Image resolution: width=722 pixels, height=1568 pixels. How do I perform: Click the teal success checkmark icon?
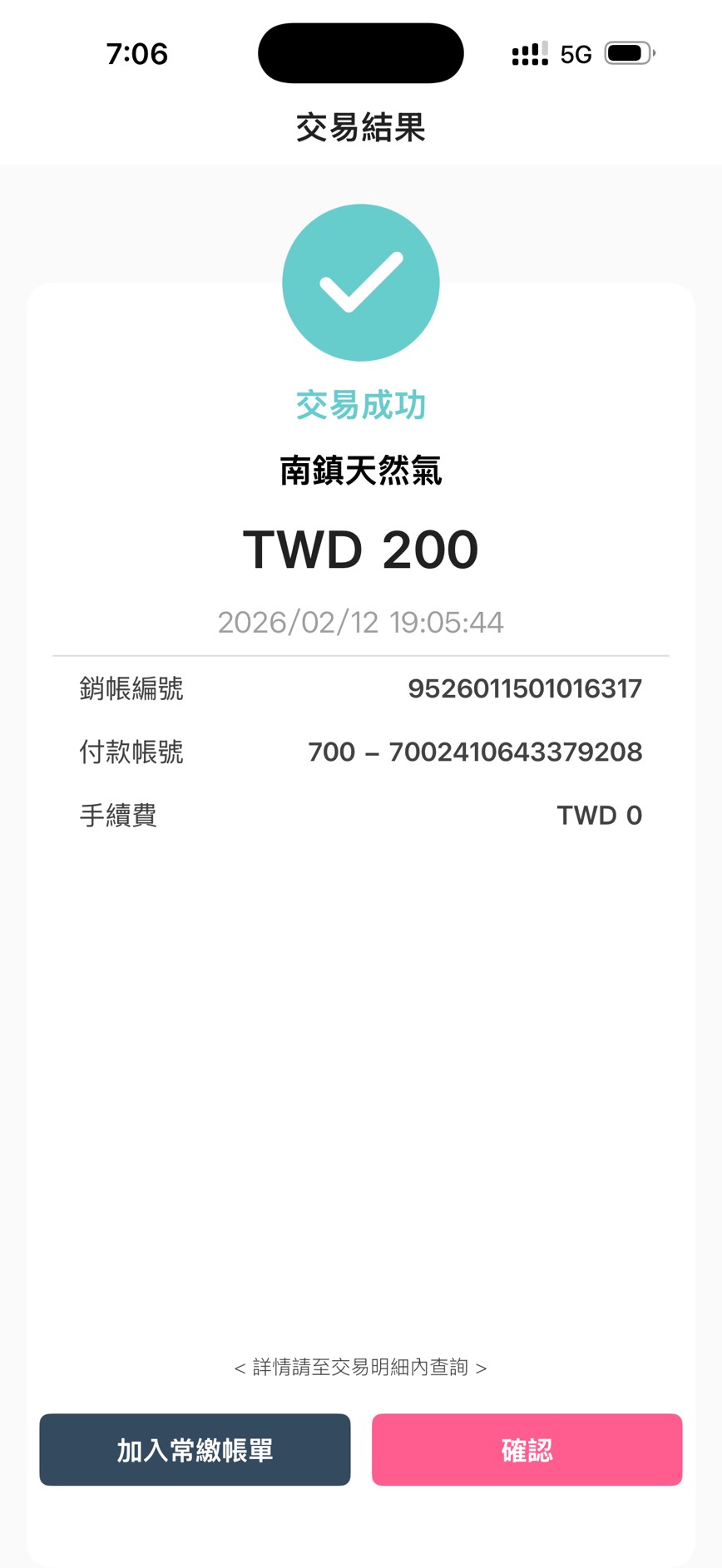point(360,283)
